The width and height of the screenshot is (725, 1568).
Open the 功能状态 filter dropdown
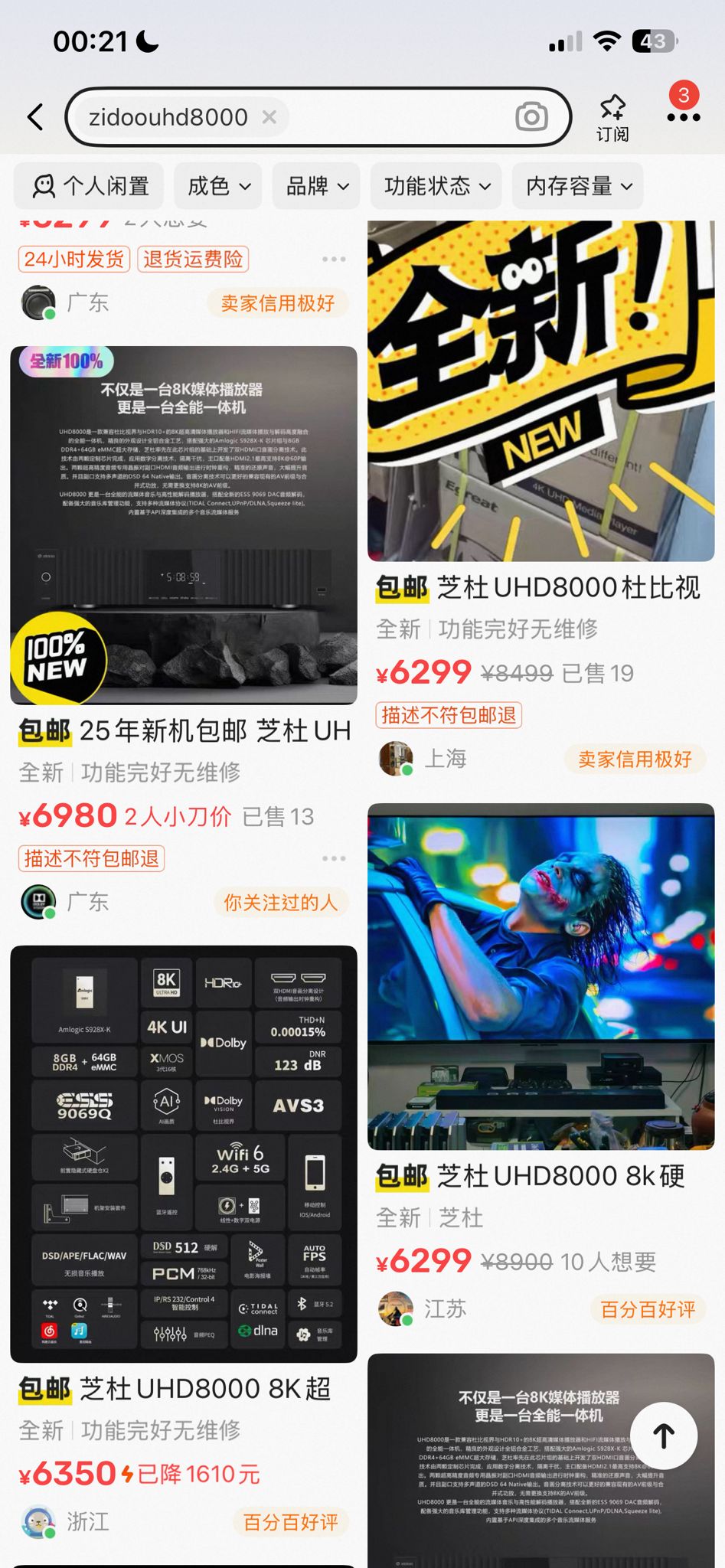point(435,186)
